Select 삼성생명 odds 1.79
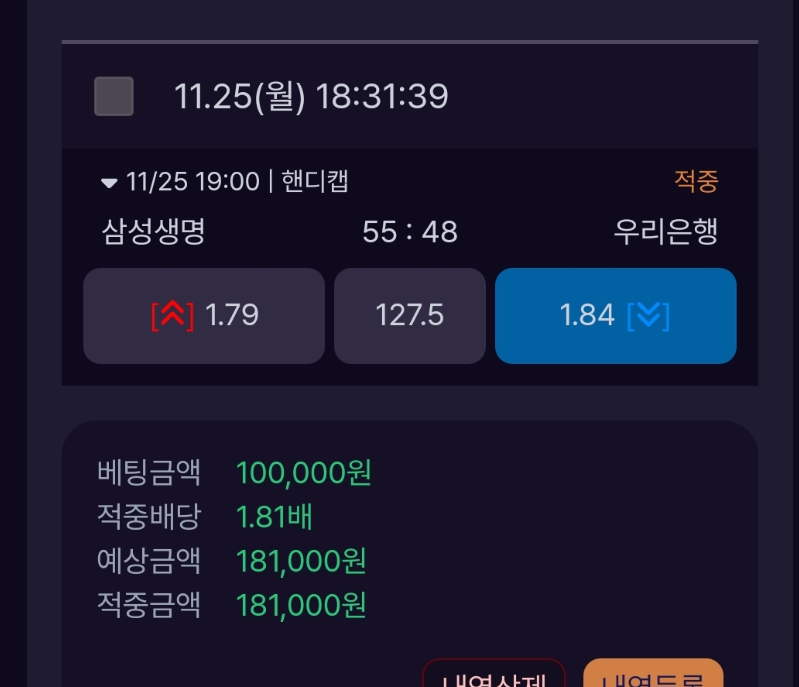Screen dimensions: 799x687 coord(204,316)
